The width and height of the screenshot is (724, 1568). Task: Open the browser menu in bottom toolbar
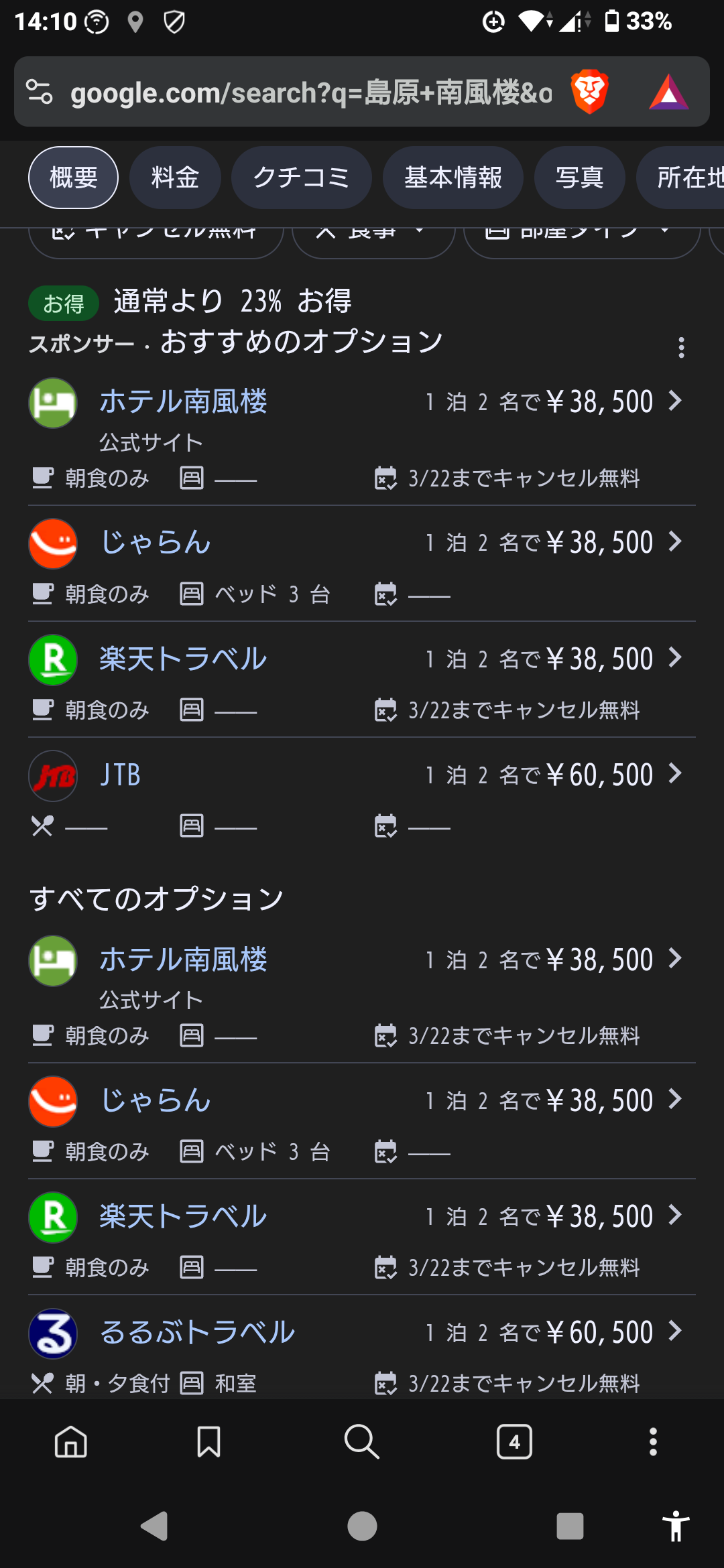click(x=653, y=1441)
